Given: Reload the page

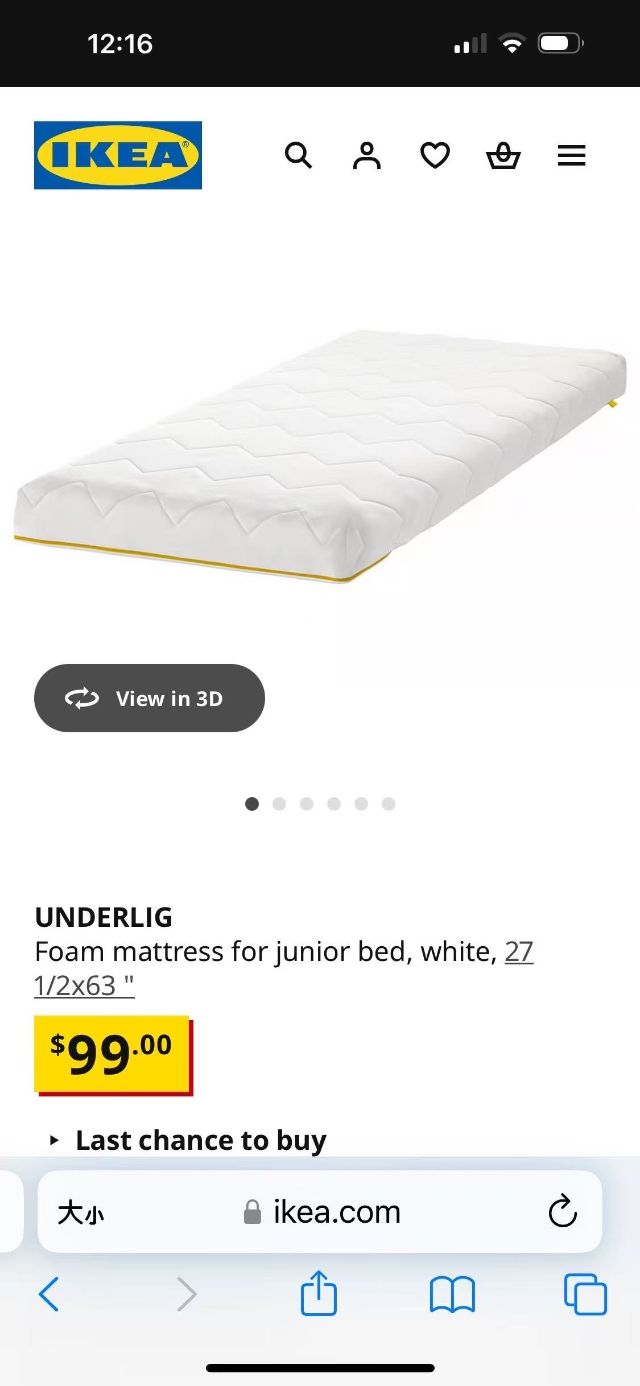Looking at the screenshot, I should click(563, 1212).
